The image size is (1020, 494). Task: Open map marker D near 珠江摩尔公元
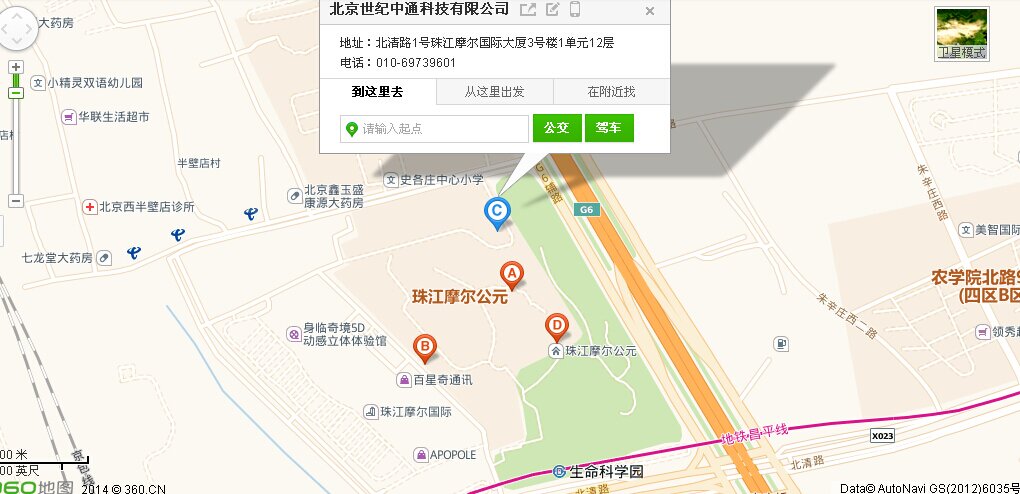pos(556,325)
